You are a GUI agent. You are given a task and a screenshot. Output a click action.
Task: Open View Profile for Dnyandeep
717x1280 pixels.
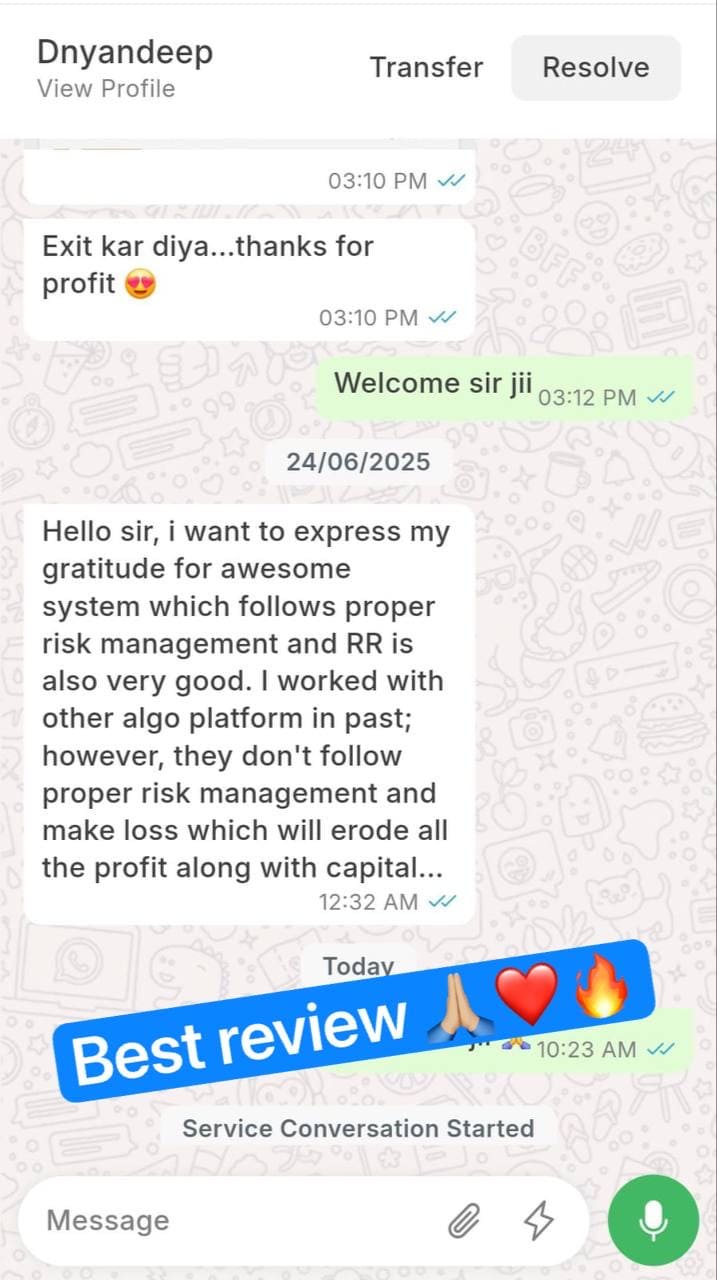click(106, 89)
